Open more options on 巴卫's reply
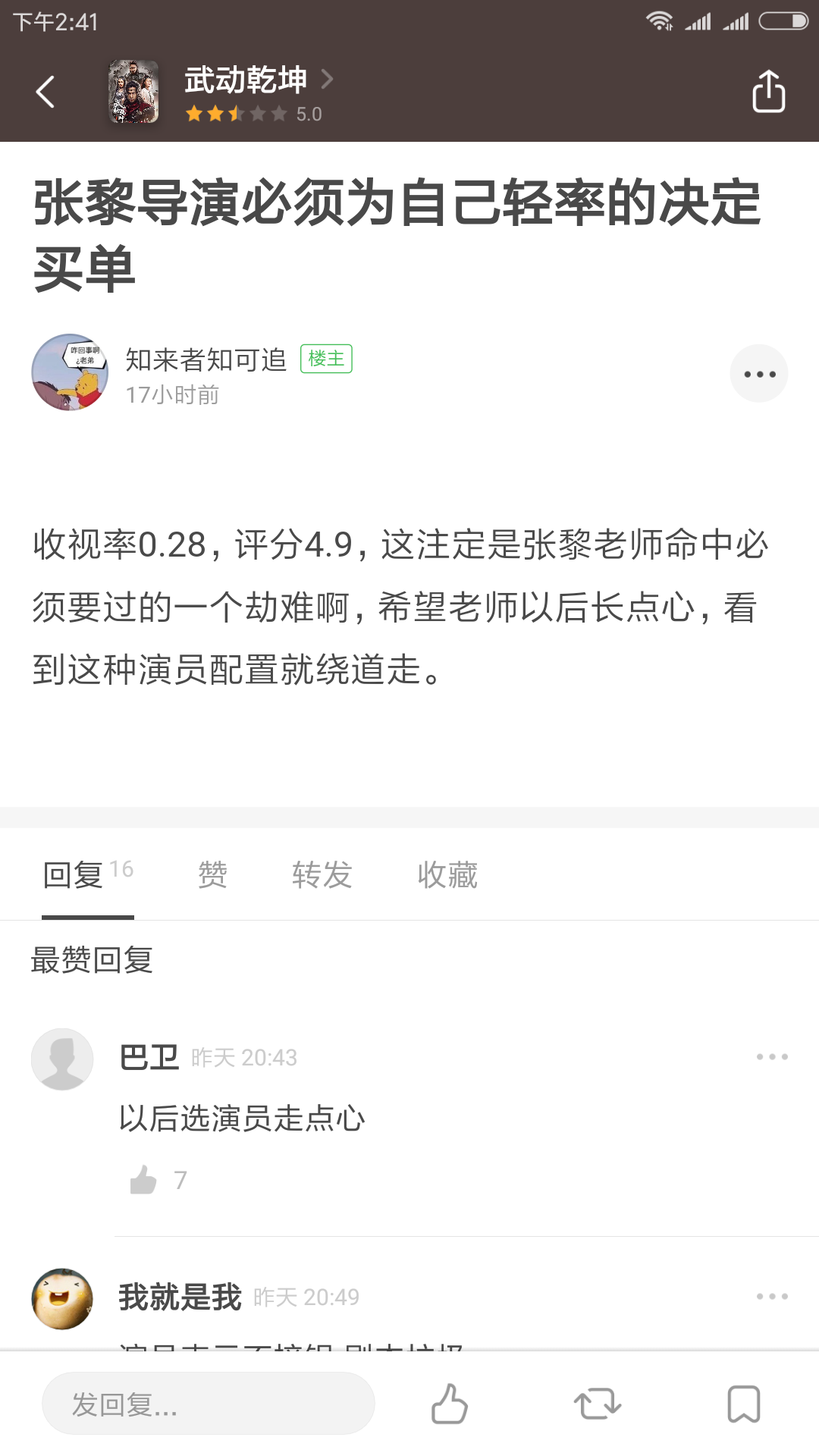819x1456 pixels. (x=772, y=1056)
